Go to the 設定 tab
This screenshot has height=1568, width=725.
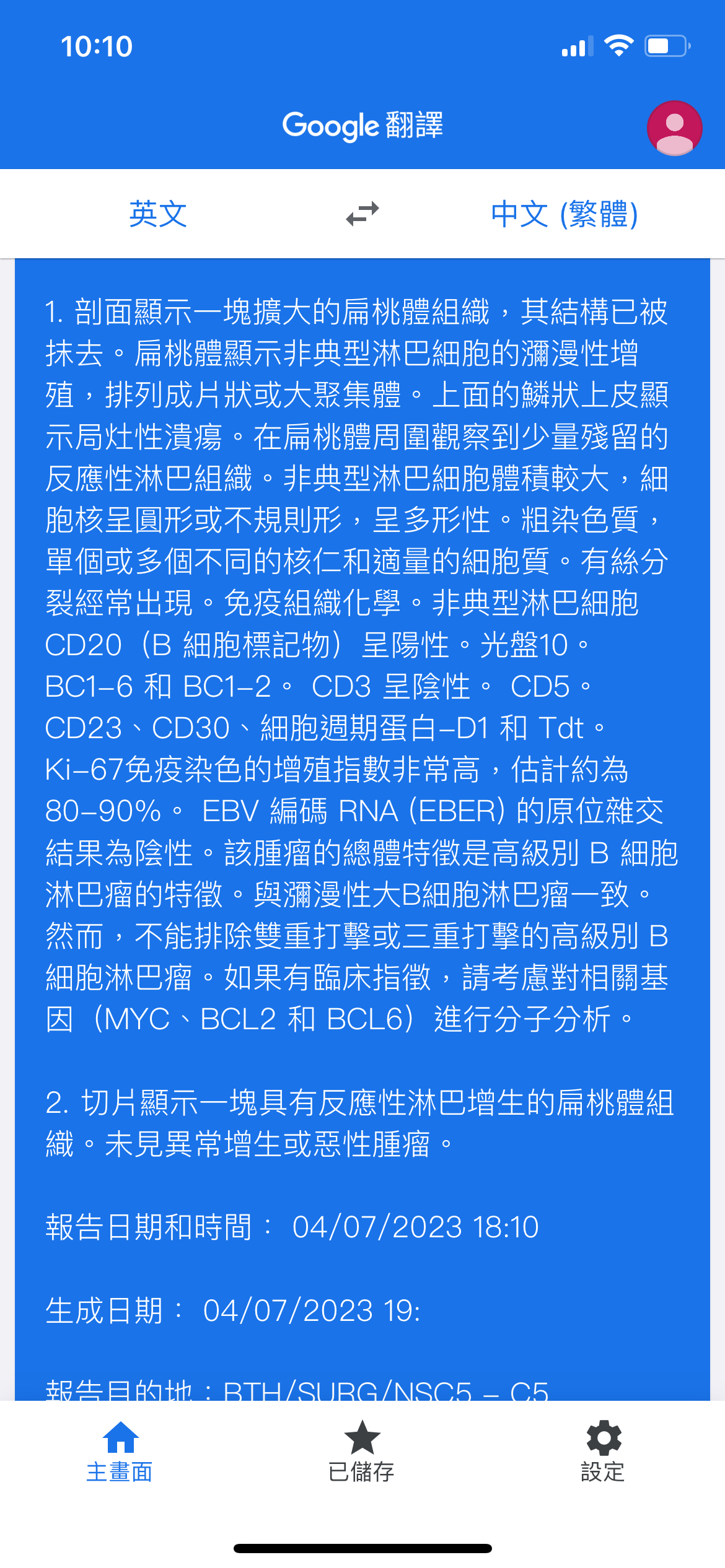(x=604, y=1452)
